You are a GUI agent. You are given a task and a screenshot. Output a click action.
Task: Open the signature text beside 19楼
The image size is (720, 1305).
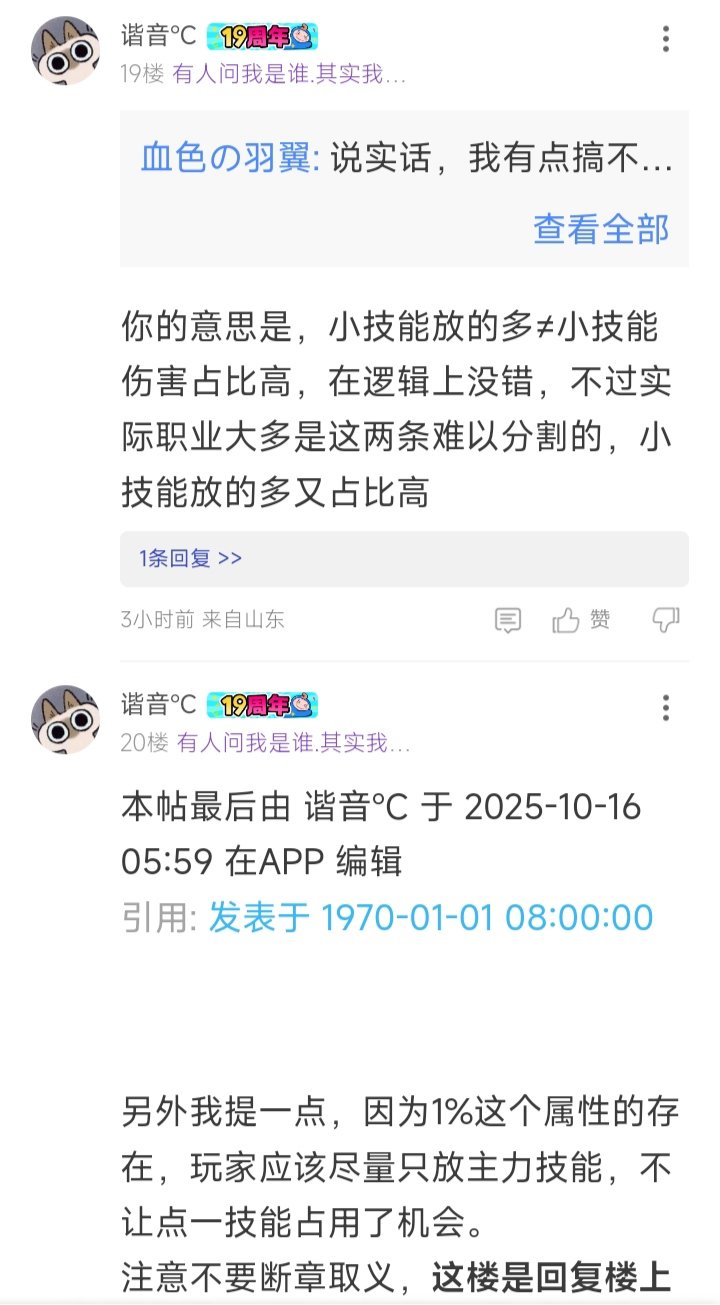tap(290, 74)
